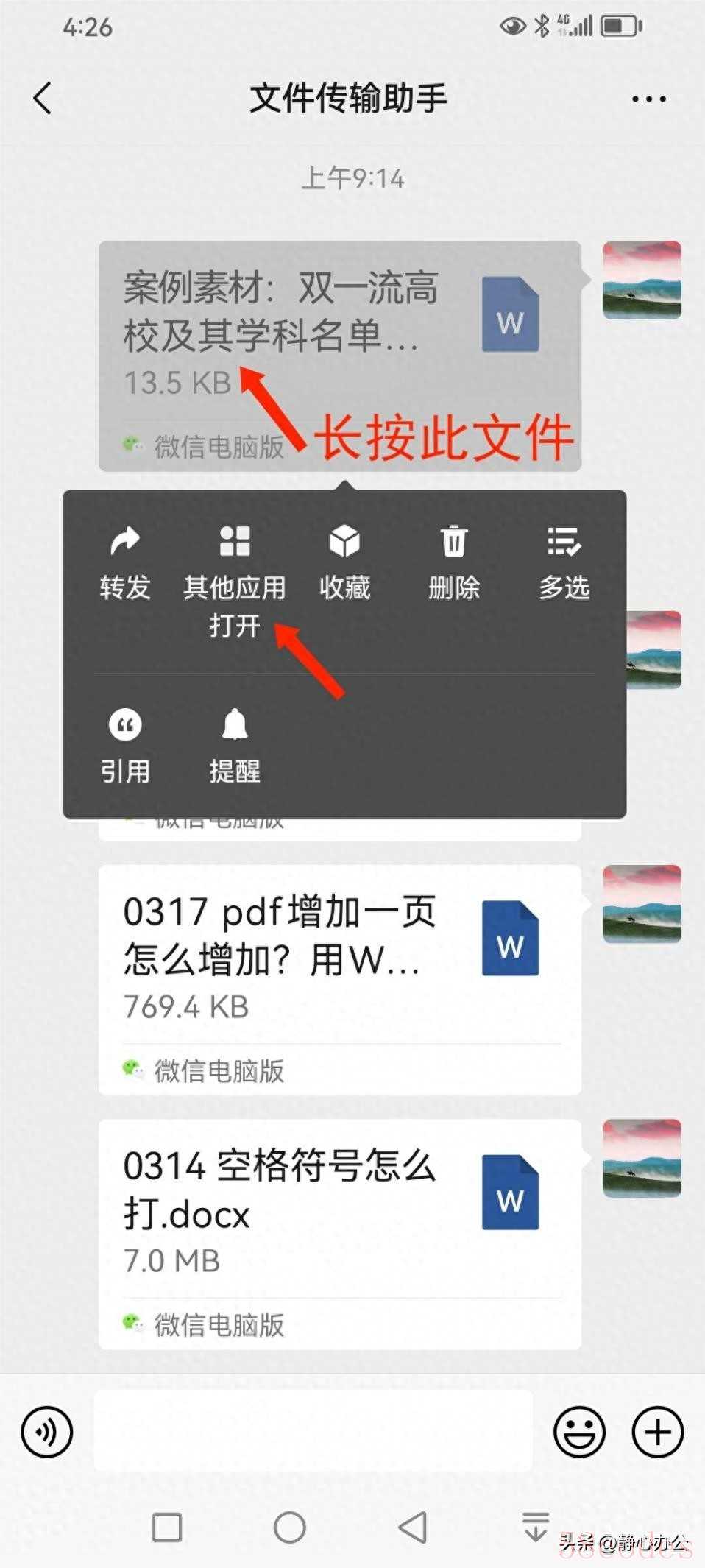The height and width of the screenshot is (1568, 705).
Task: Open the plus attachment menu
Action: (x=657, y=1432)
